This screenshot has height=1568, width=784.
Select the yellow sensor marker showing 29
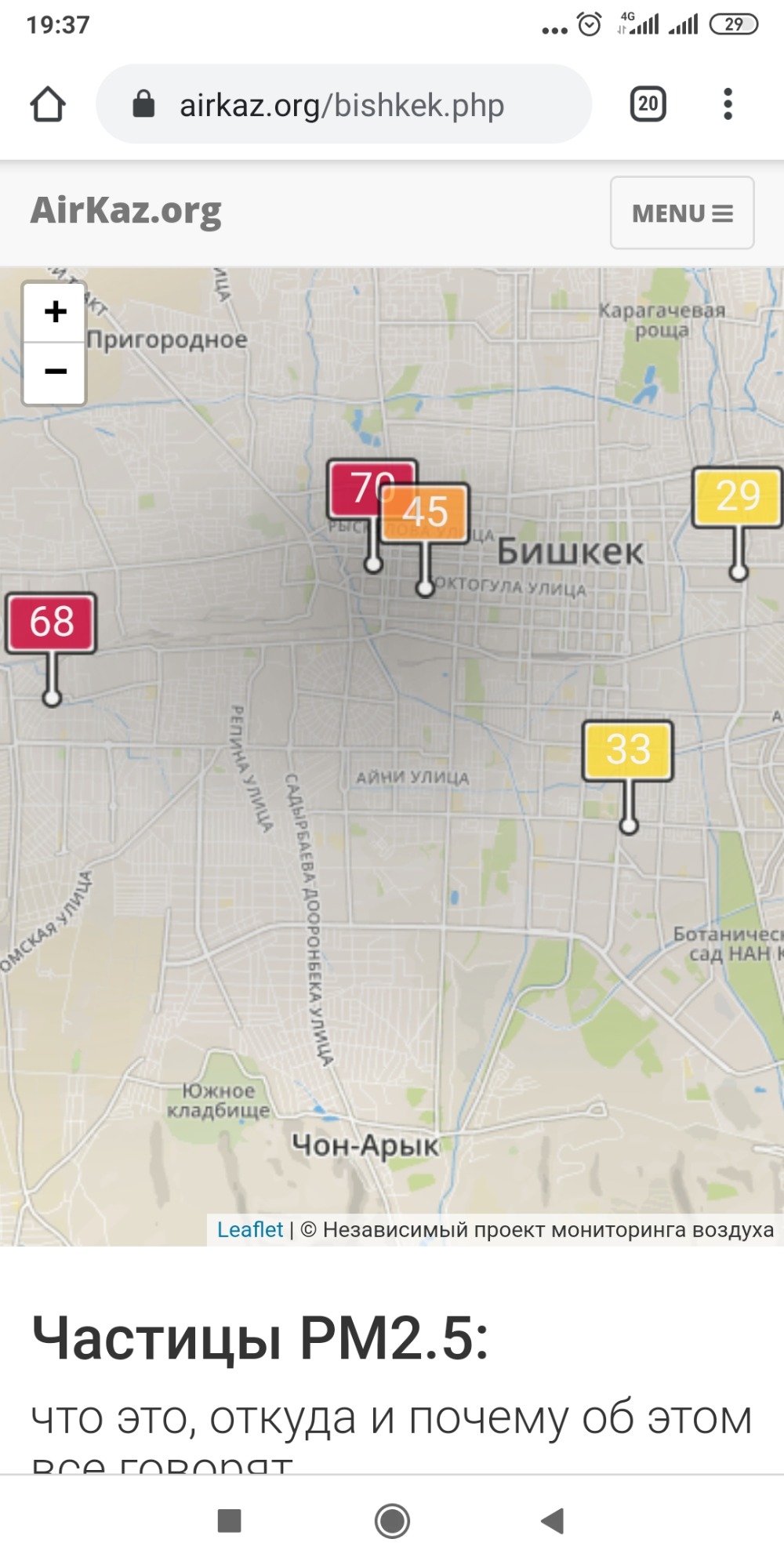pos(737,496)
